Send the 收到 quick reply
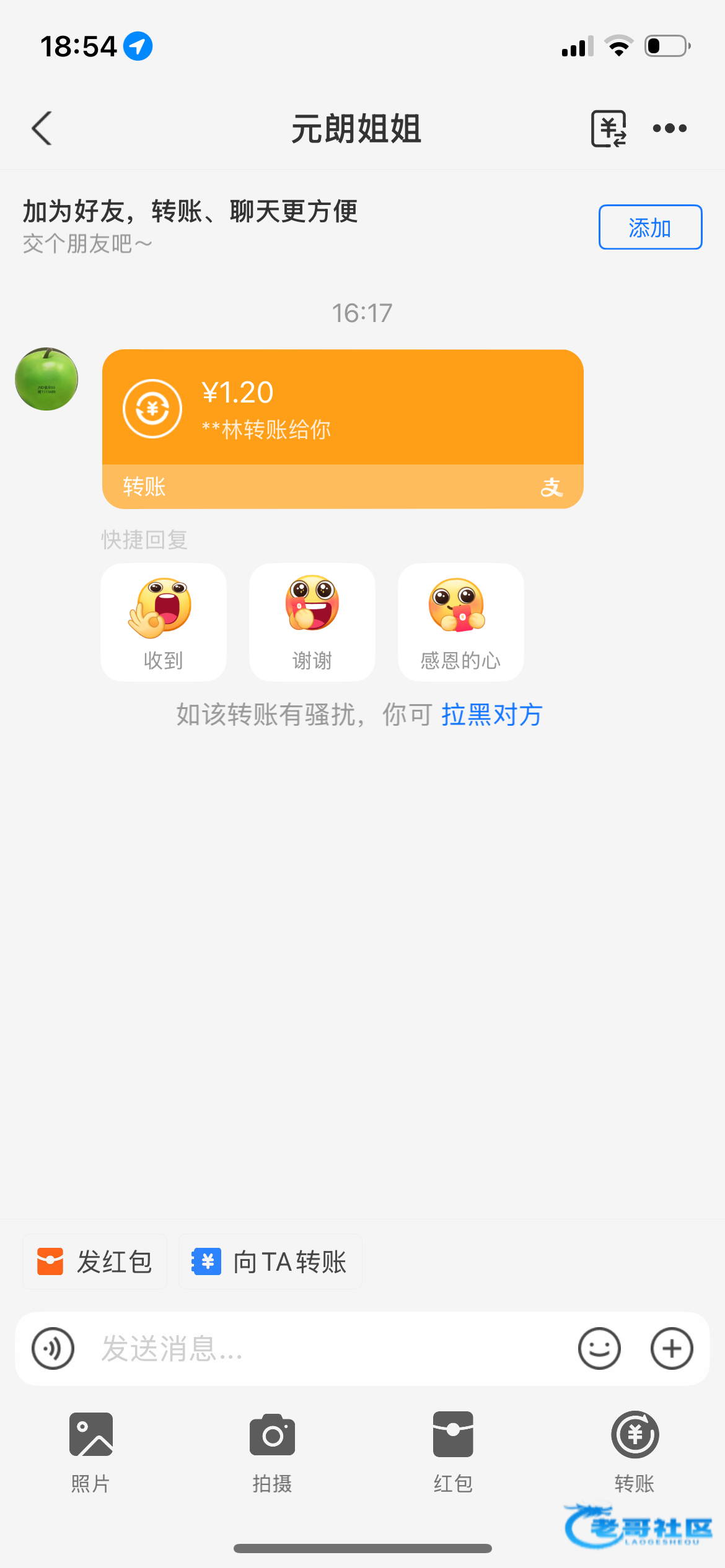Image resolution: width=725 pixels, height=1568 pixels. point(164,622)
